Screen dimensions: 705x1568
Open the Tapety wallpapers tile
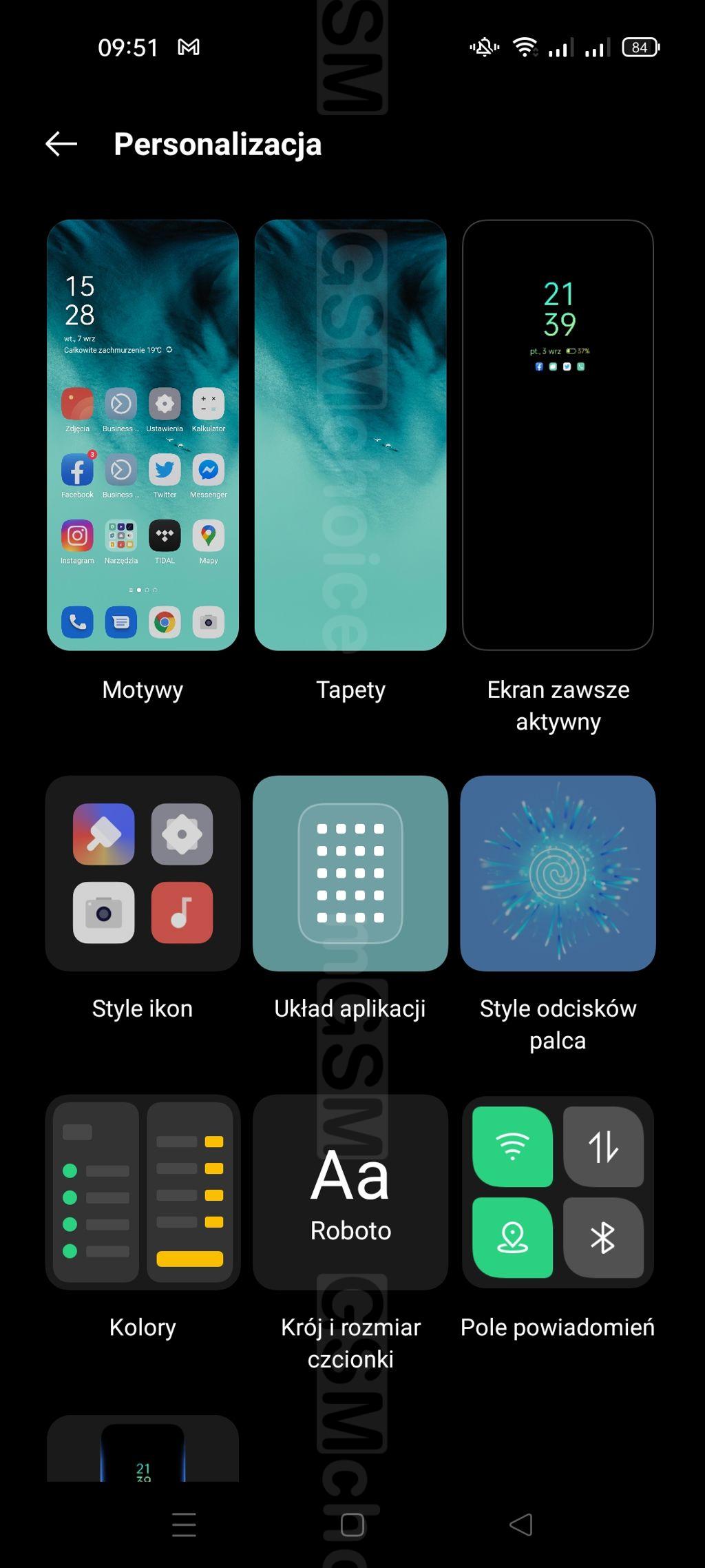click(x=350, y=435)
